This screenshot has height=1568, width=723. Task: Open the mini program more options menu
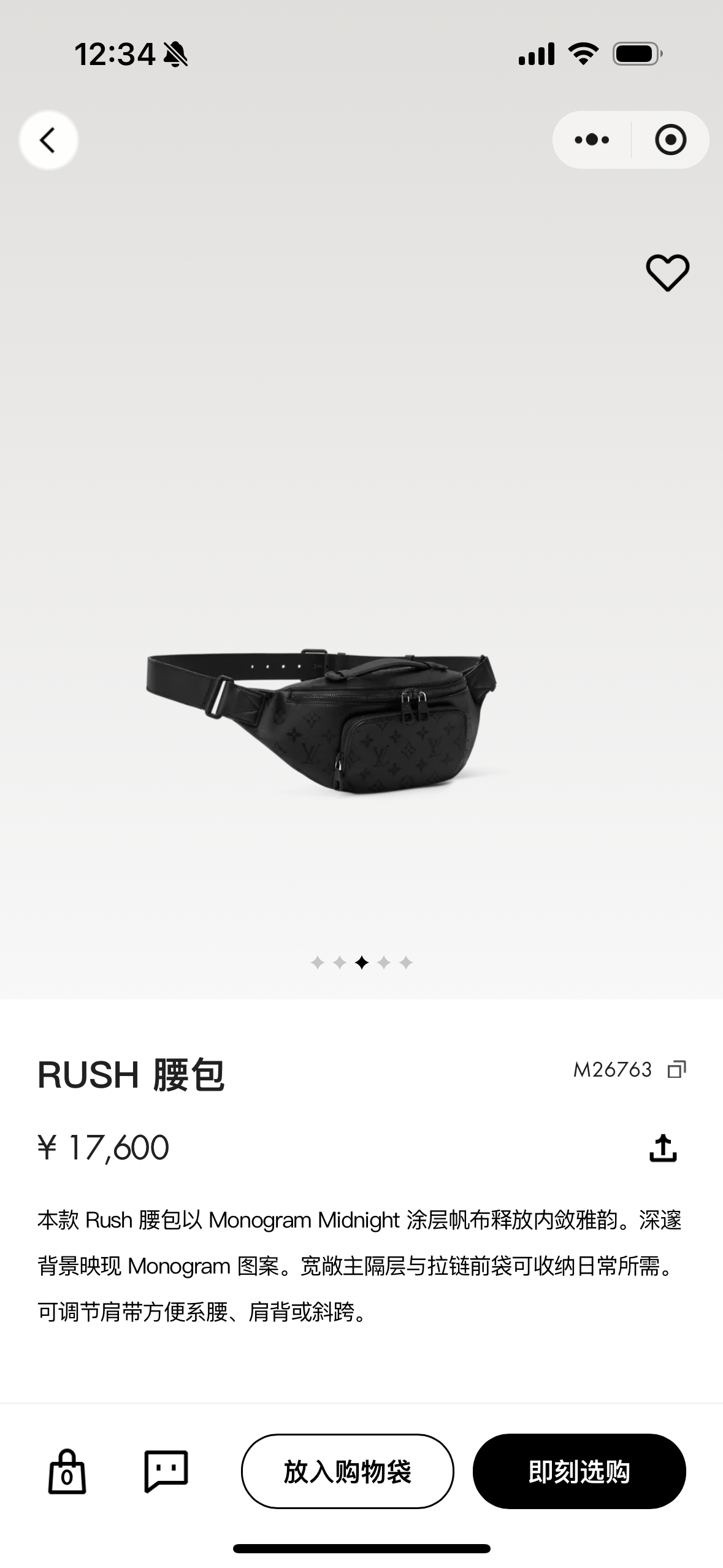pyautogui.click(x=592, y=140)
